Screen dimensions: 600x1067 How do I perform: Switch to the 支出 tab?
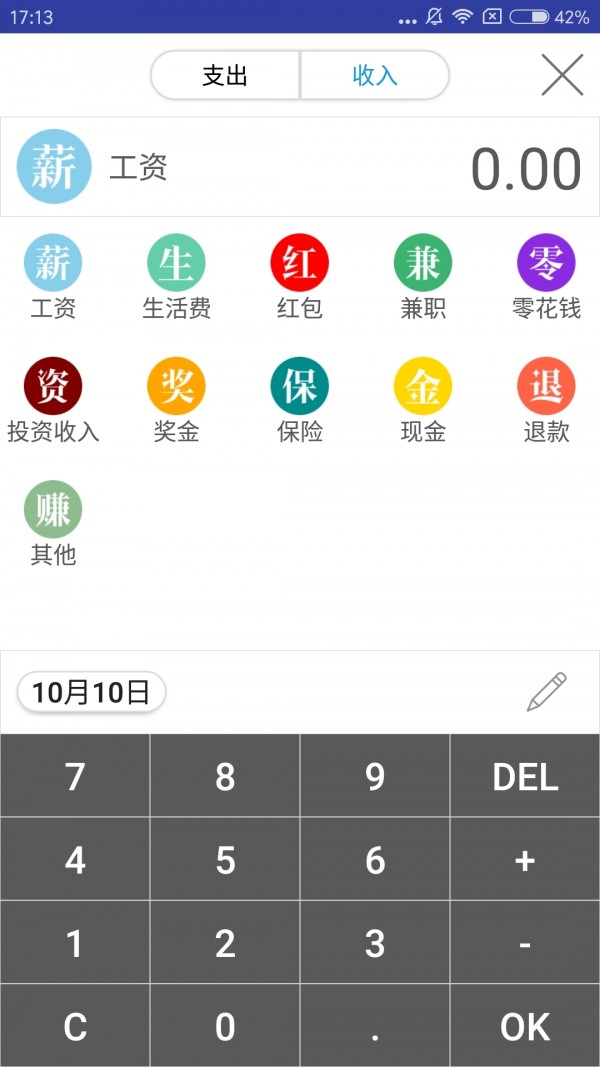[x=225, y=76]
